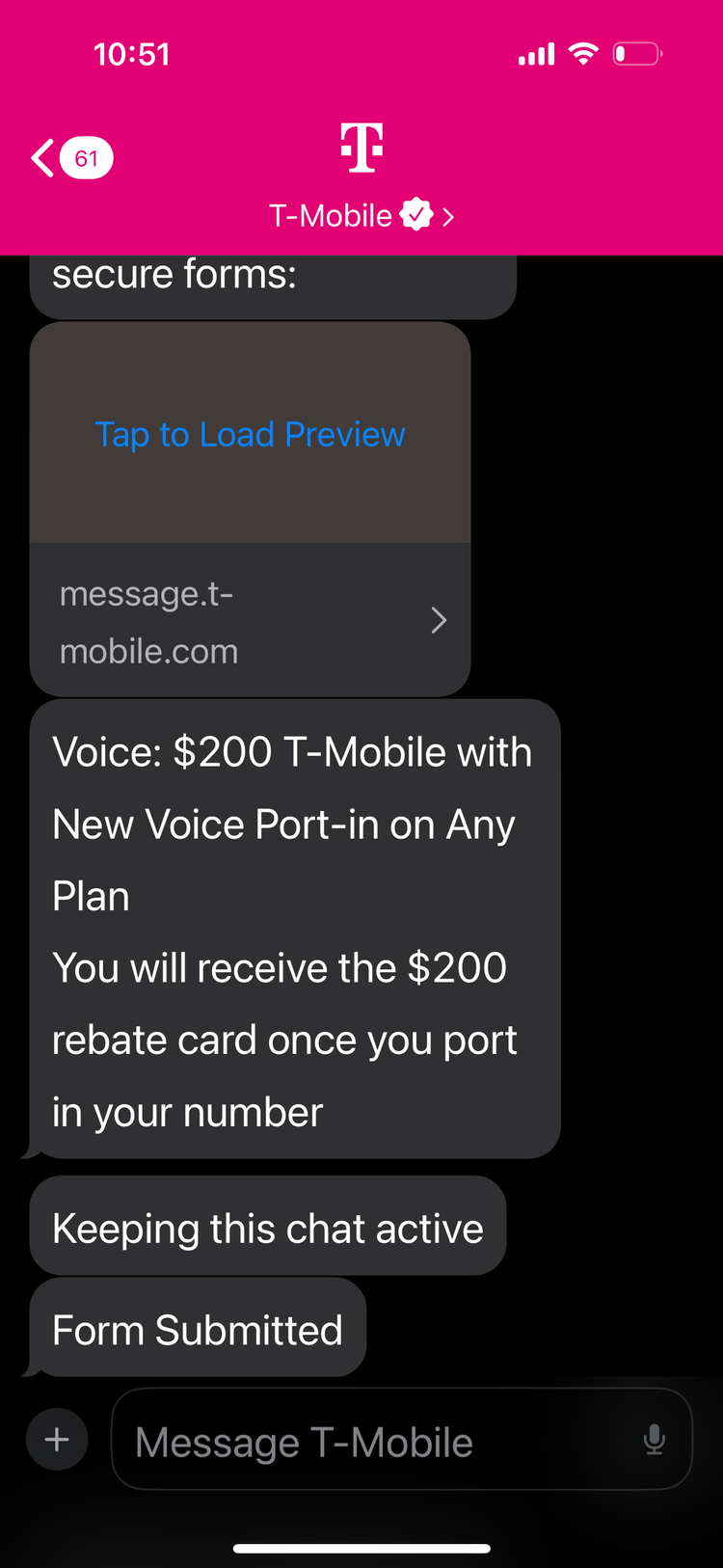Open T-Mobile contact details
This screenshot has width=723, height=1568.
click(x=361, y=215)
